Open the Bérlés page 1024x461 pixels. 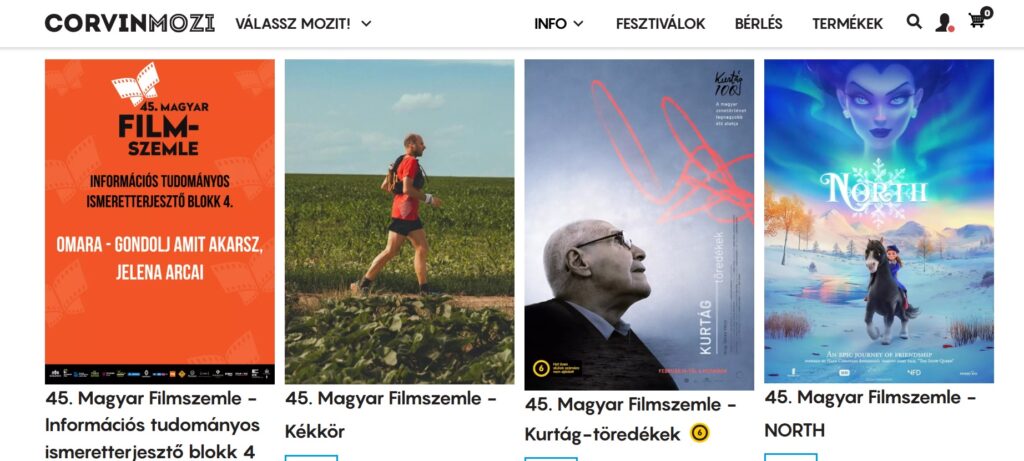758,23
